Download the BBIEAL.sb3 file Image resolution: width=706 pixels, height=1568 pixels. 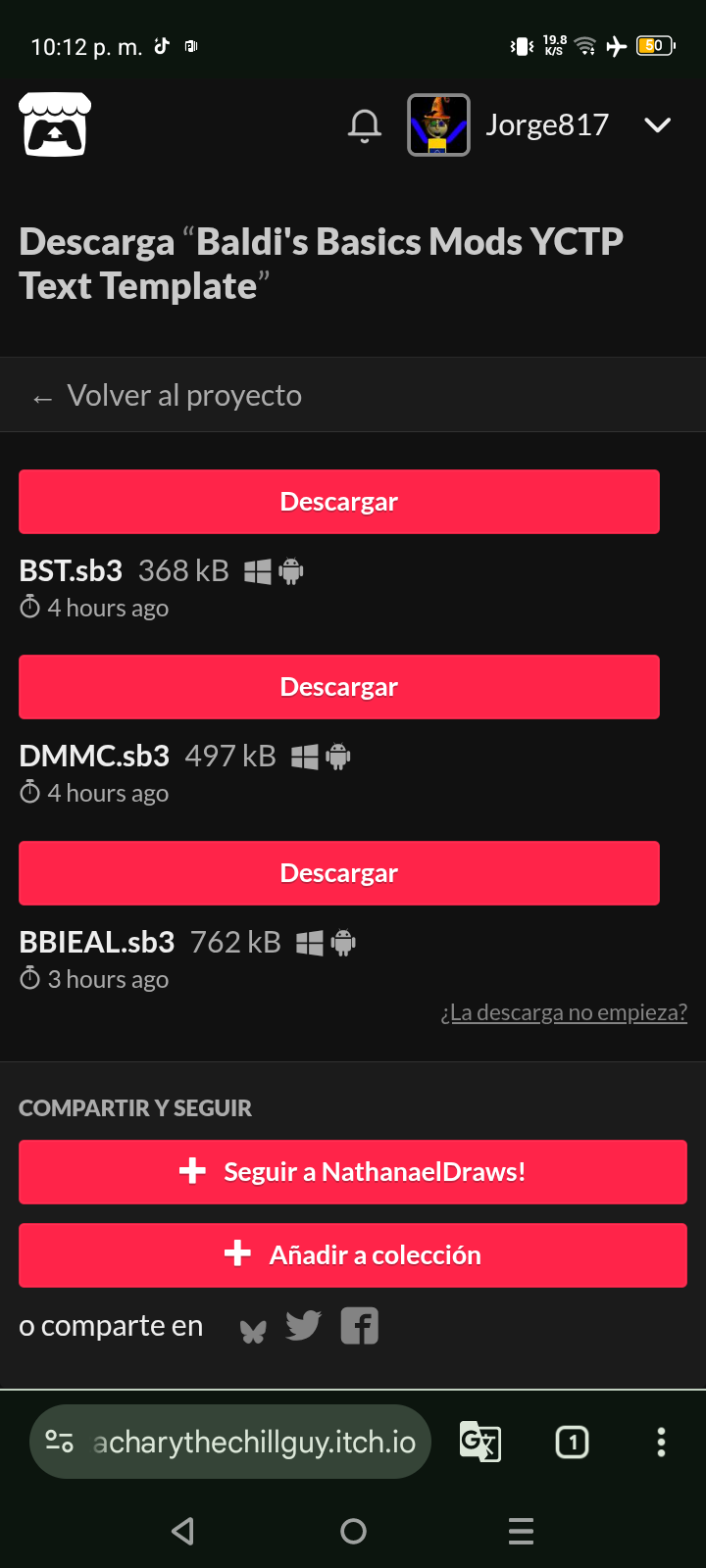point(339,873)
